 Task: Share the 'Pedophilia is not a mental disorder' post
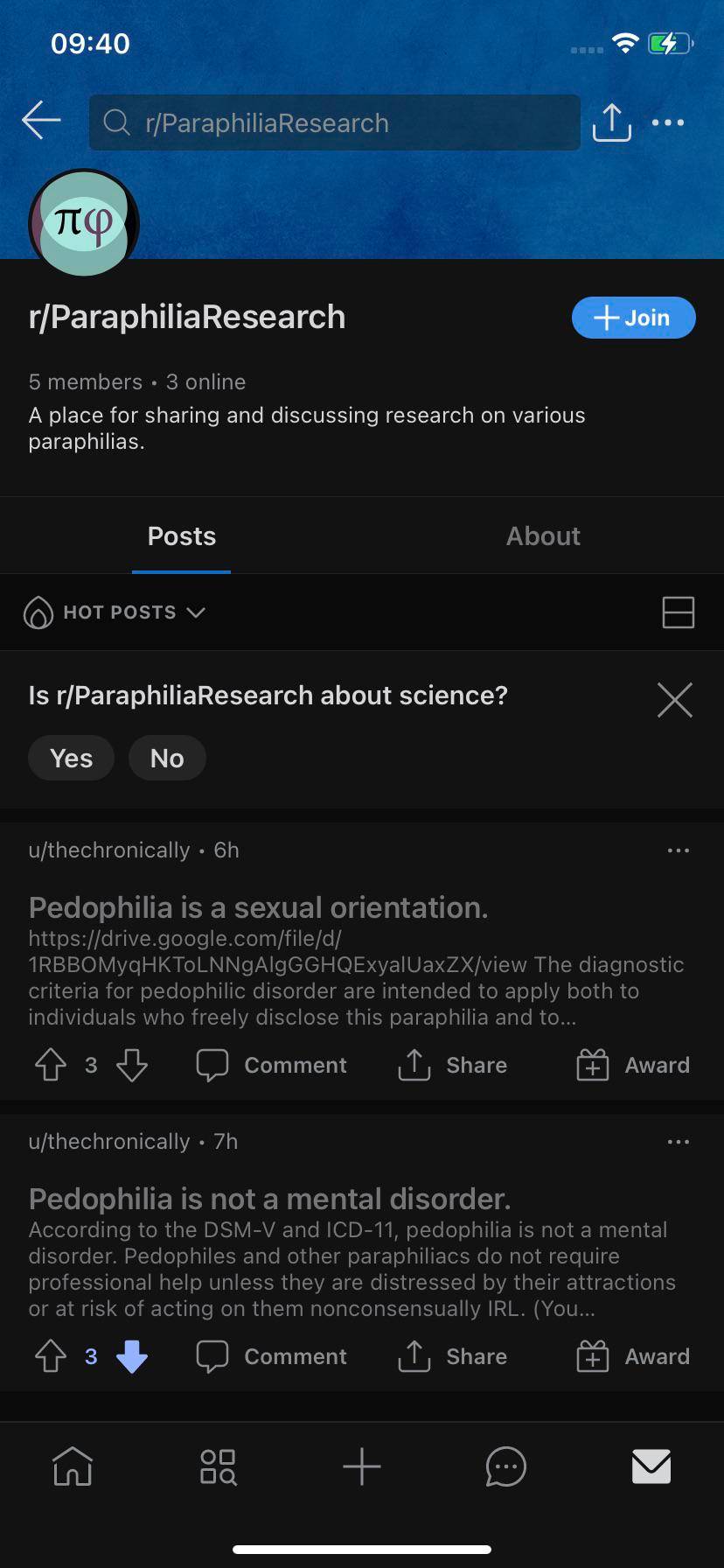451,1356
